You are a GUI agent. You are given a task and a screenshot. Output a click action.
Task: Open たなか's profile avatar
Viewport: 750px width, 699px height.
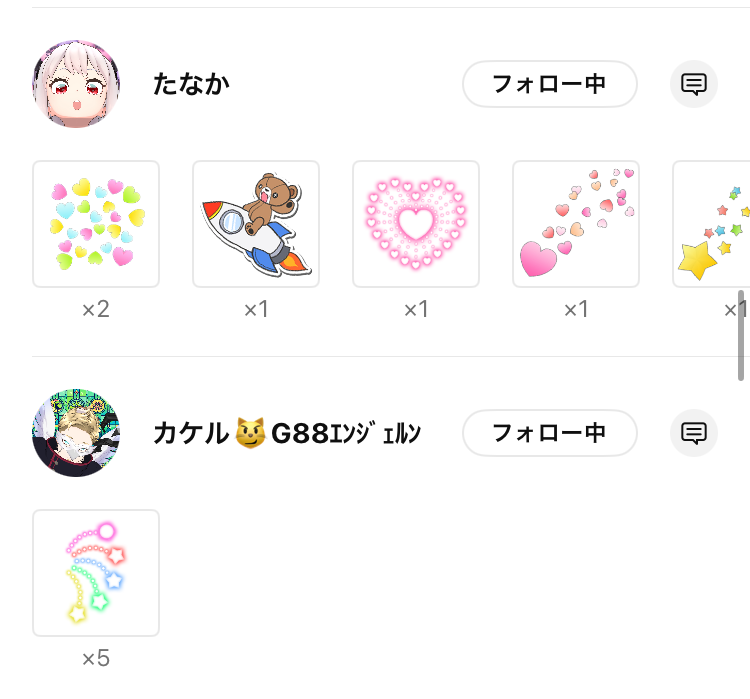(x=76, y=84)
